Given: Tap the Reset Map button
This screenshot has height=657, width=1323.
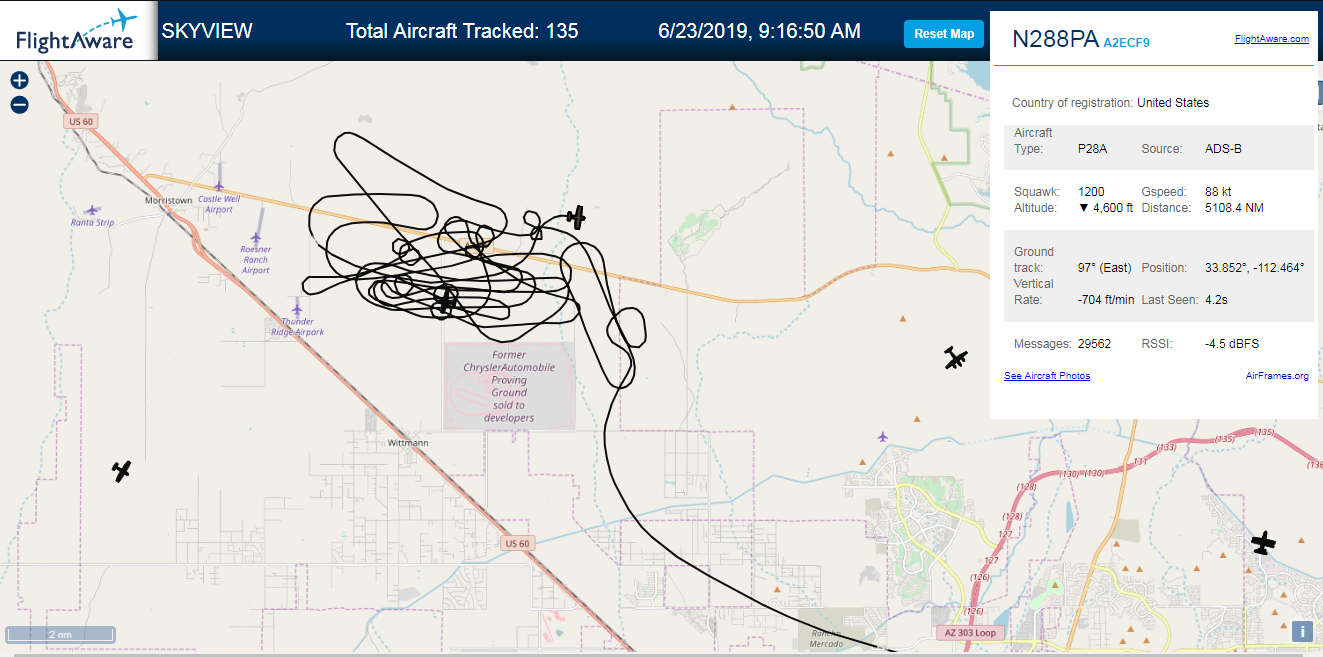Looking at the screenshot, I should 944,34.
